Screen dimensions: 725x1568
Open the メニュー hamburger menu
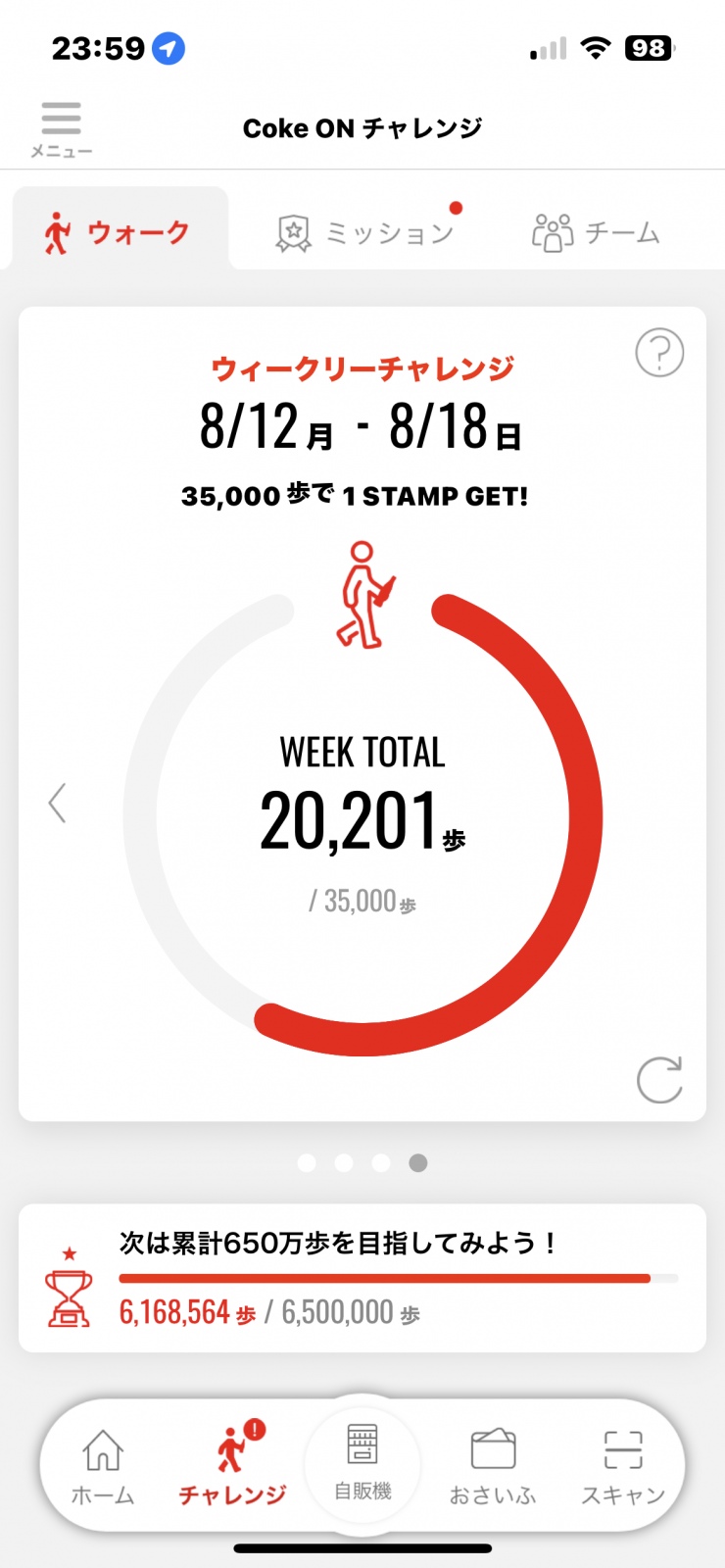coord(61,129)
